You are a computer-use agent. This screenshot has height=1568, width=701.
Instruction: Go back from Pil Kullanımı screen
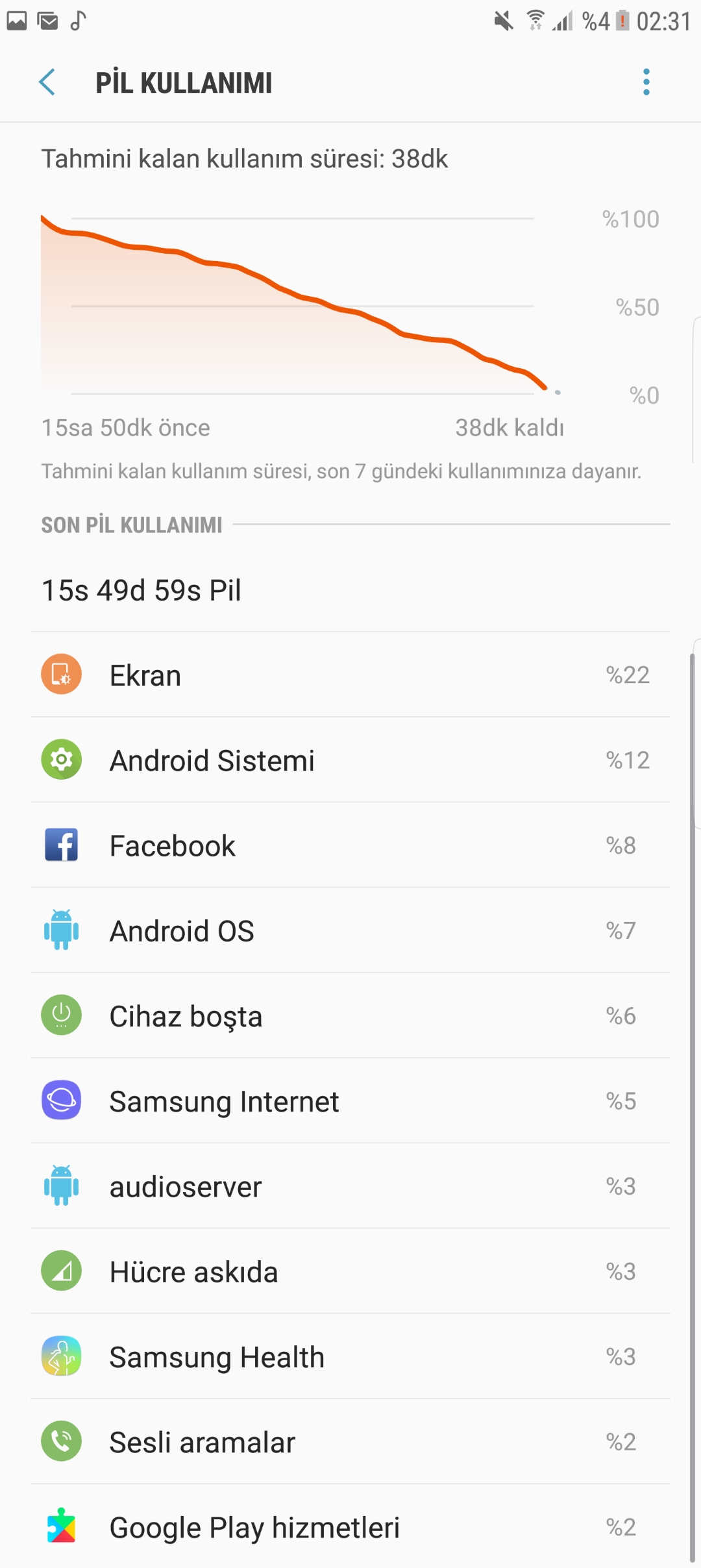click(x=47, y=82)
